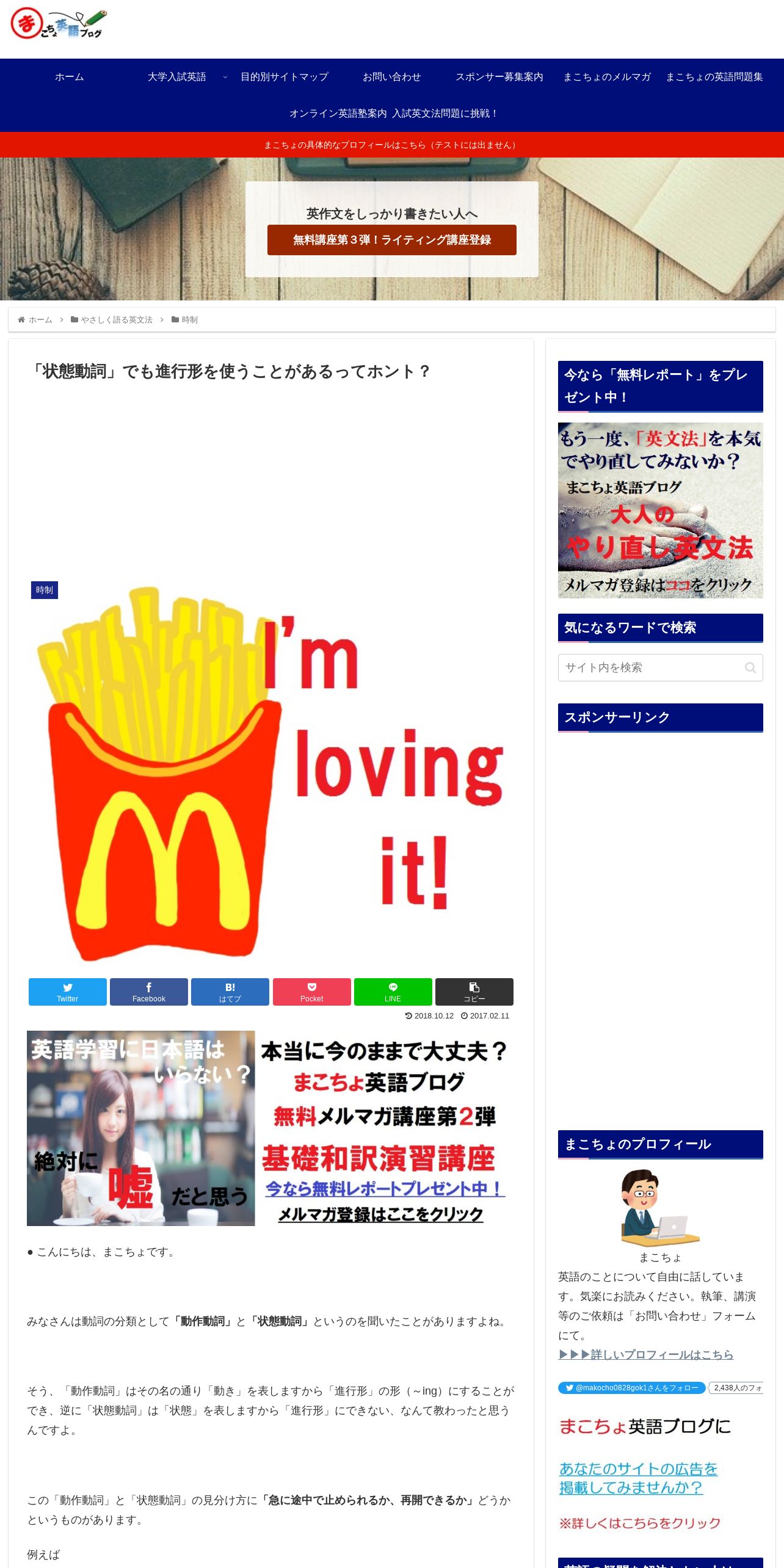Copy the article link with コピー

[474, 992]
